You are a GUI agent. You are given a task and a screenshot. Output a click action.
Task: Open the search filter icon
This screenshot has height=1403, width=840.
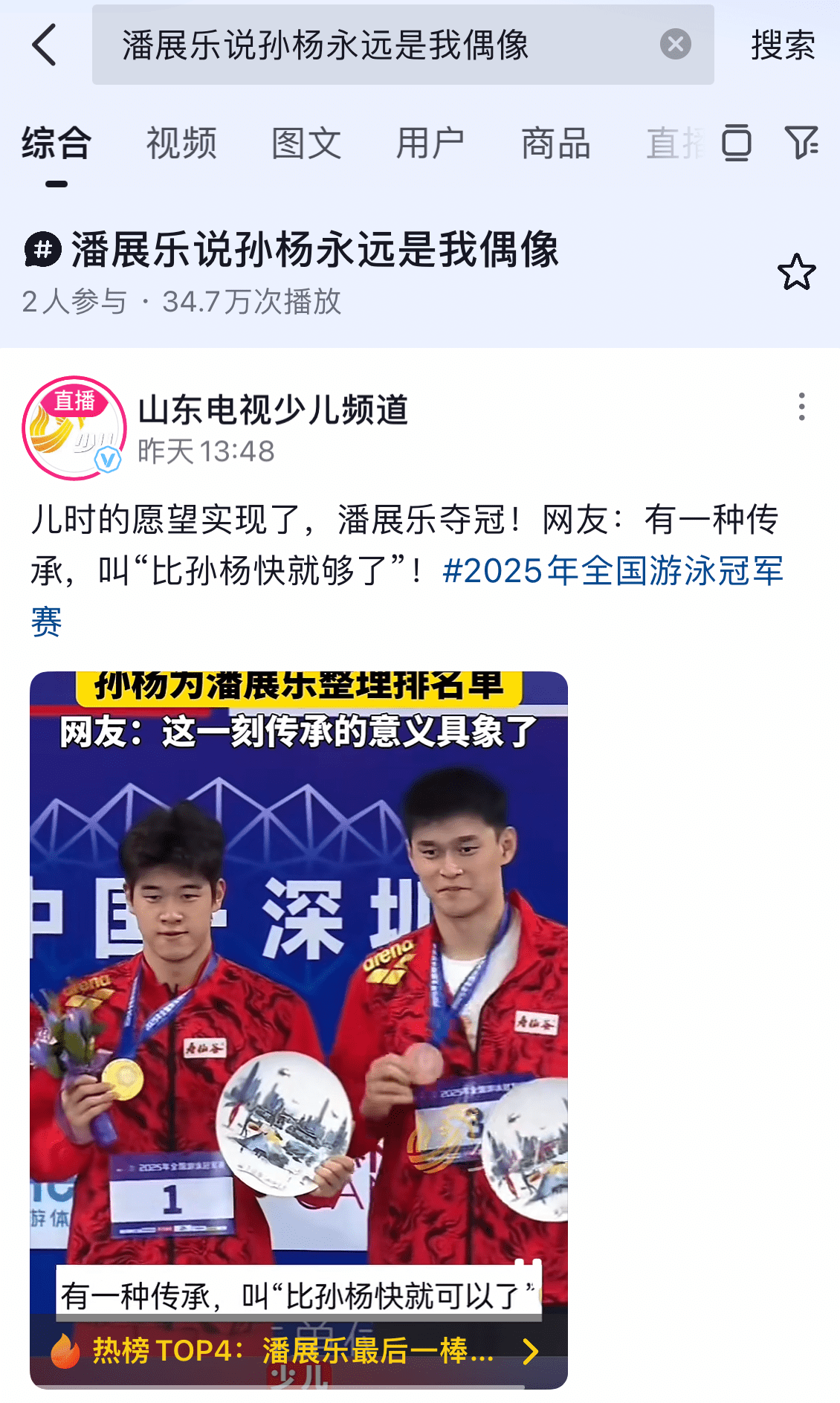click(x=801, y=143)
